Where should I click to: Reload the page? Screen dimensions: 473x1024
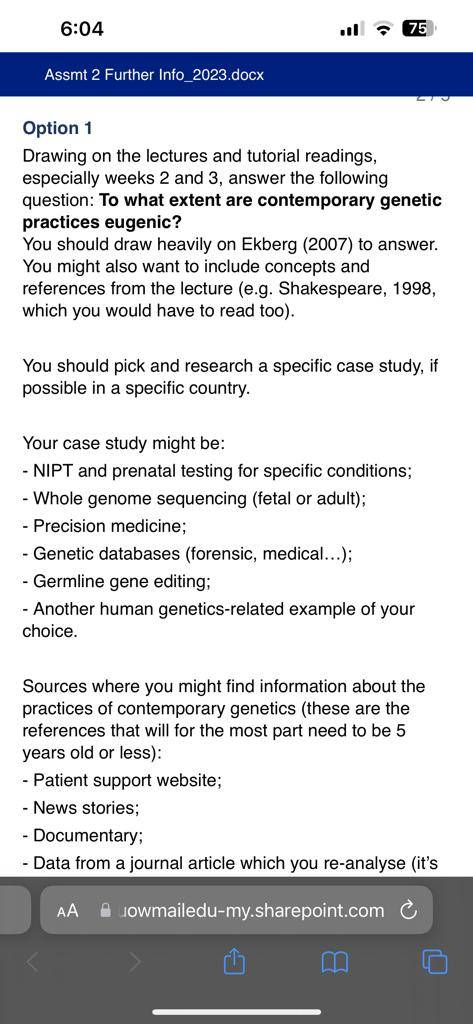point(407,910)
